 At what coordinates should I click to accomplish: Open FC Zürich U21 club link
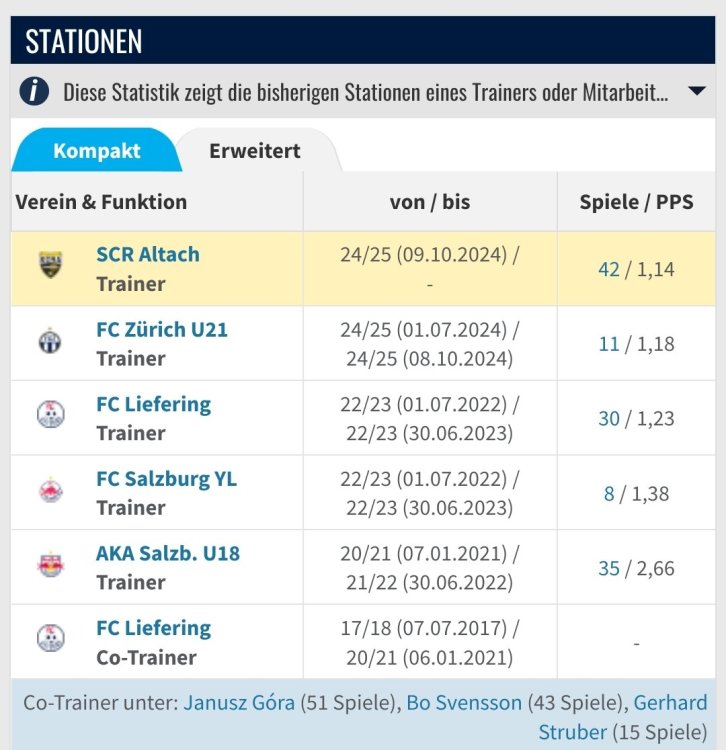[x=161, y=329]
